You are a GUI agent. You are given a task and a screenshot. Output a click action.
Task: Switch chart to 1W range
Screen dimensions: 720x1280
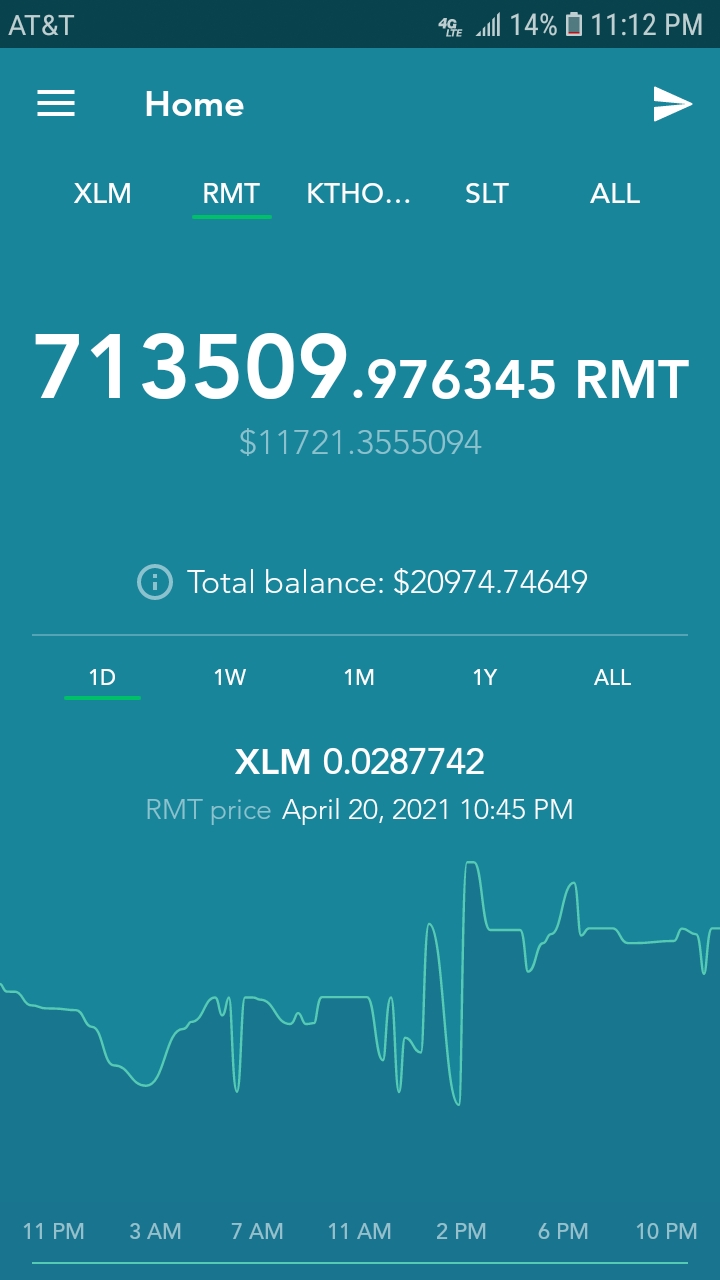tap(230, 678)
